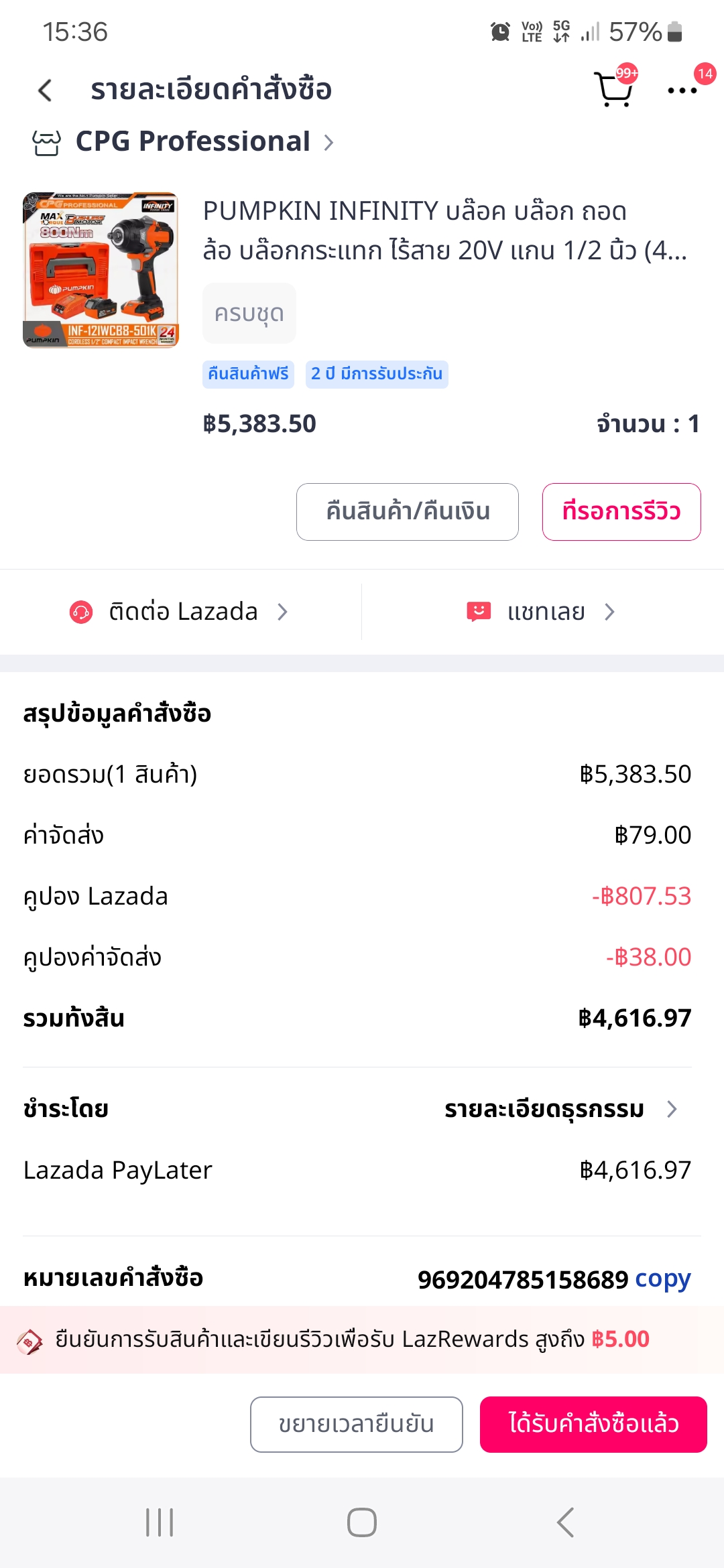
Task: Open system recent apps
Action: (160, 1522)
